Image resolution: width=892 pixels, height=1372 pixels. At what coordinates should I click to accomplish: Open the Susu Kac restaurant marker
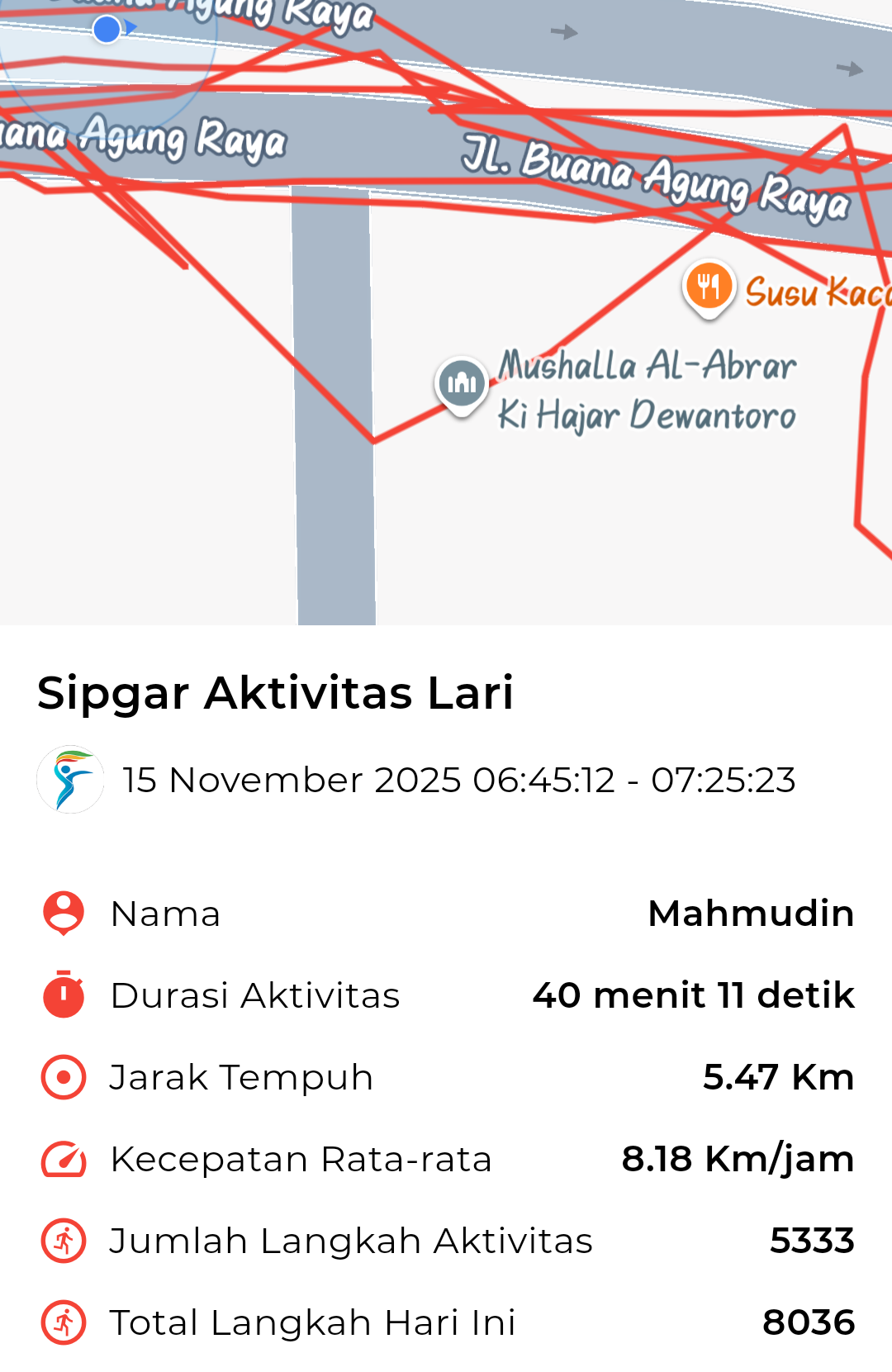709,287
